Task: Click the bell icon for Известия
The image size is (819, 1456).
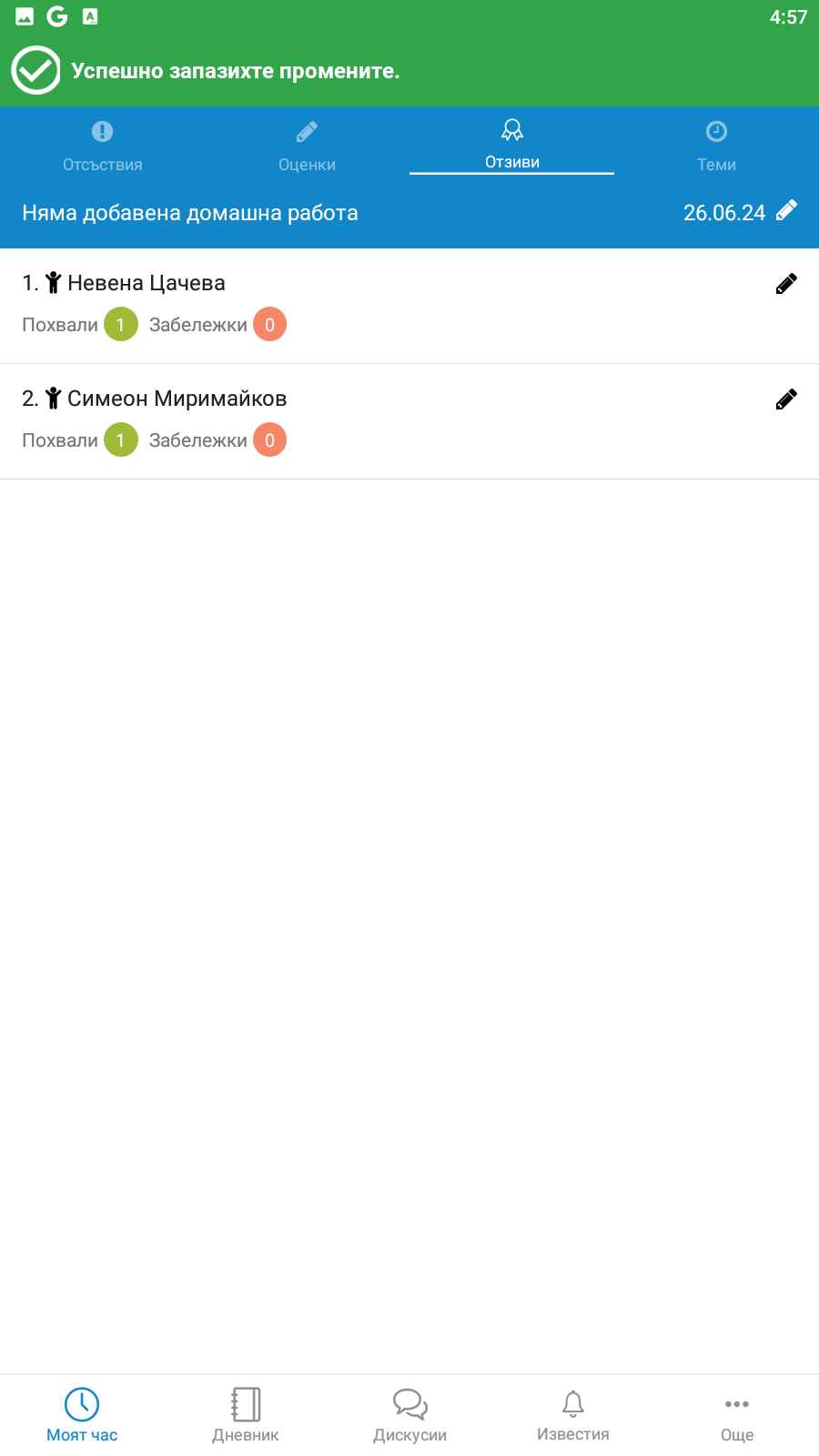Action: point(573,1404)
